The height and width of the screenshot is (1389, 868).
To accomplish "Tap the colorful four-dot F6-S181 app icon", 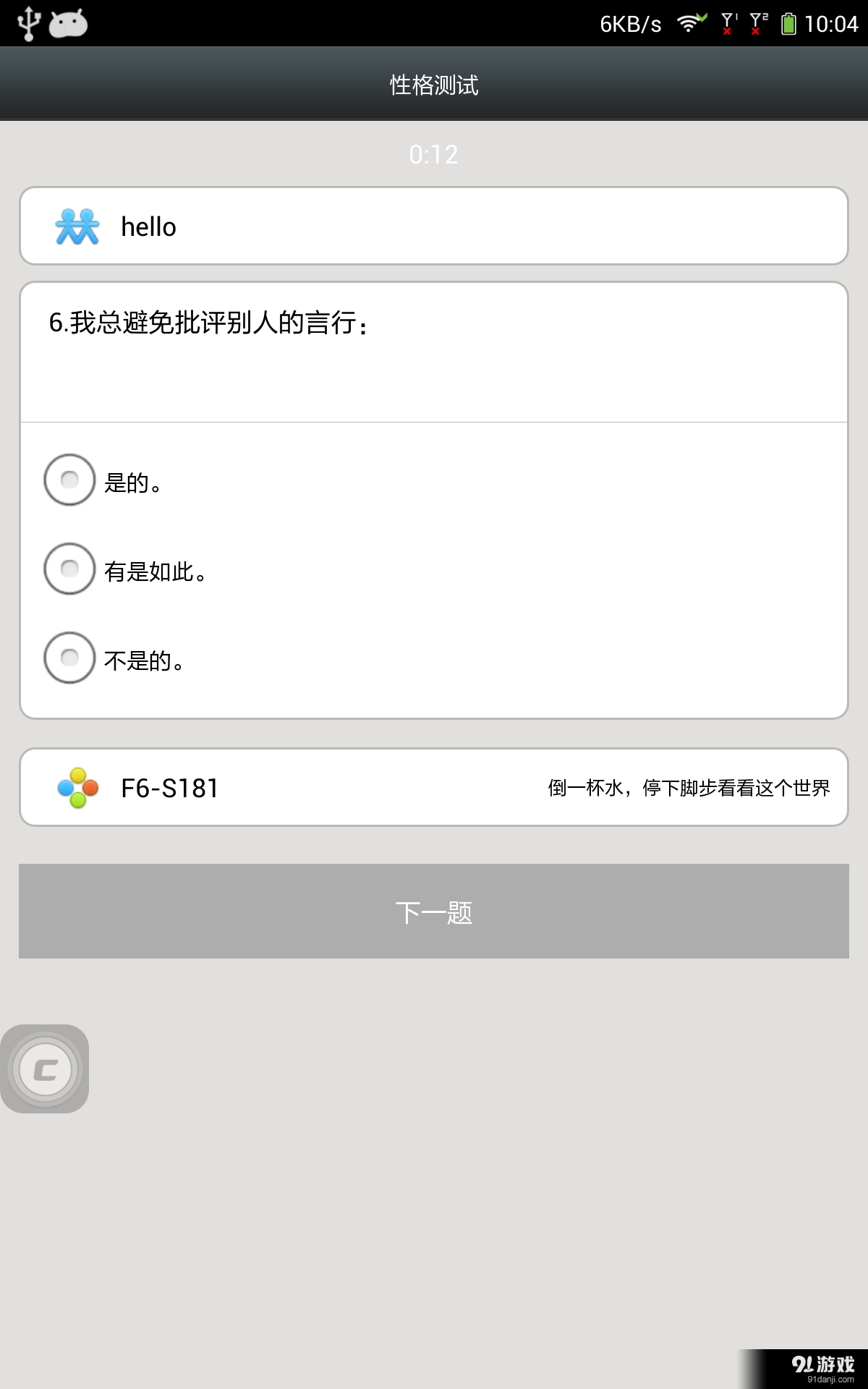I will tap(77, 786).
